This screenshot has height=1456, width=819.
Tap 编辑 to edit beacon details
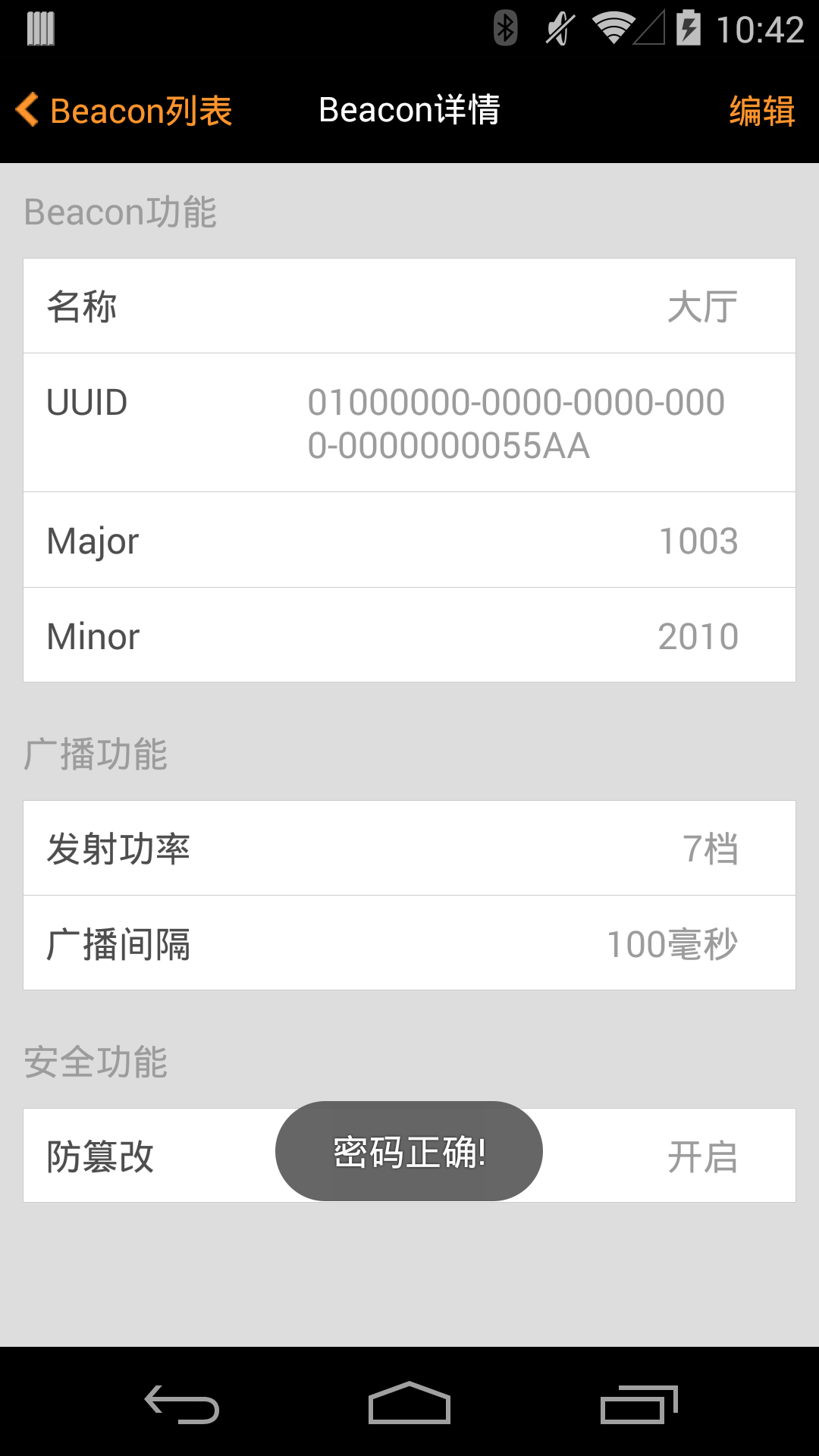[761, 111]
